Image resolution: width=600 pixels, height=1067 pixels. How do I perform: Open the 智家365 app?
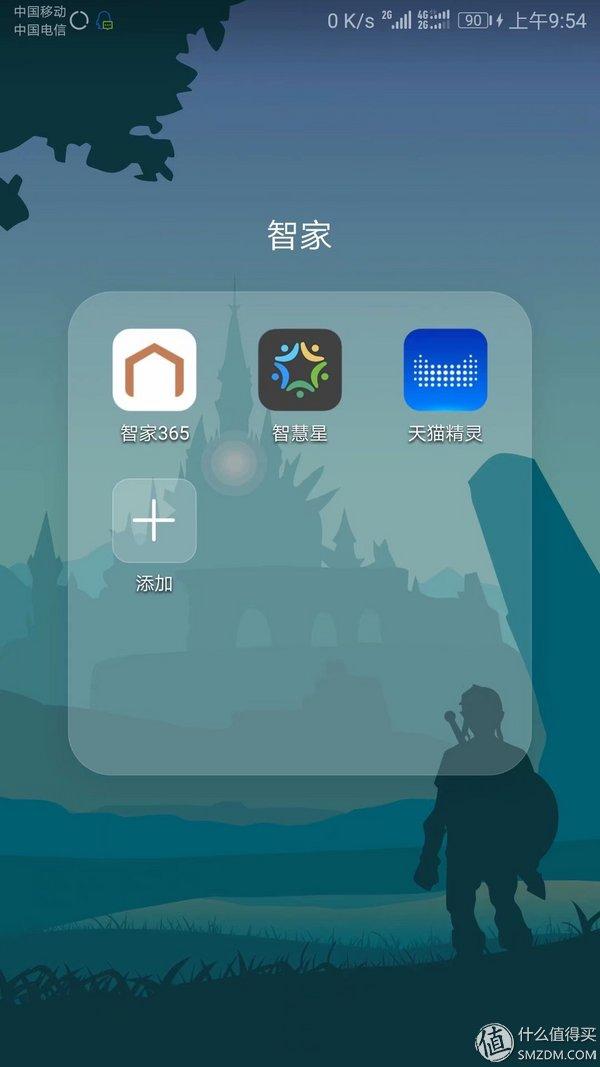[x=154, y=370]
